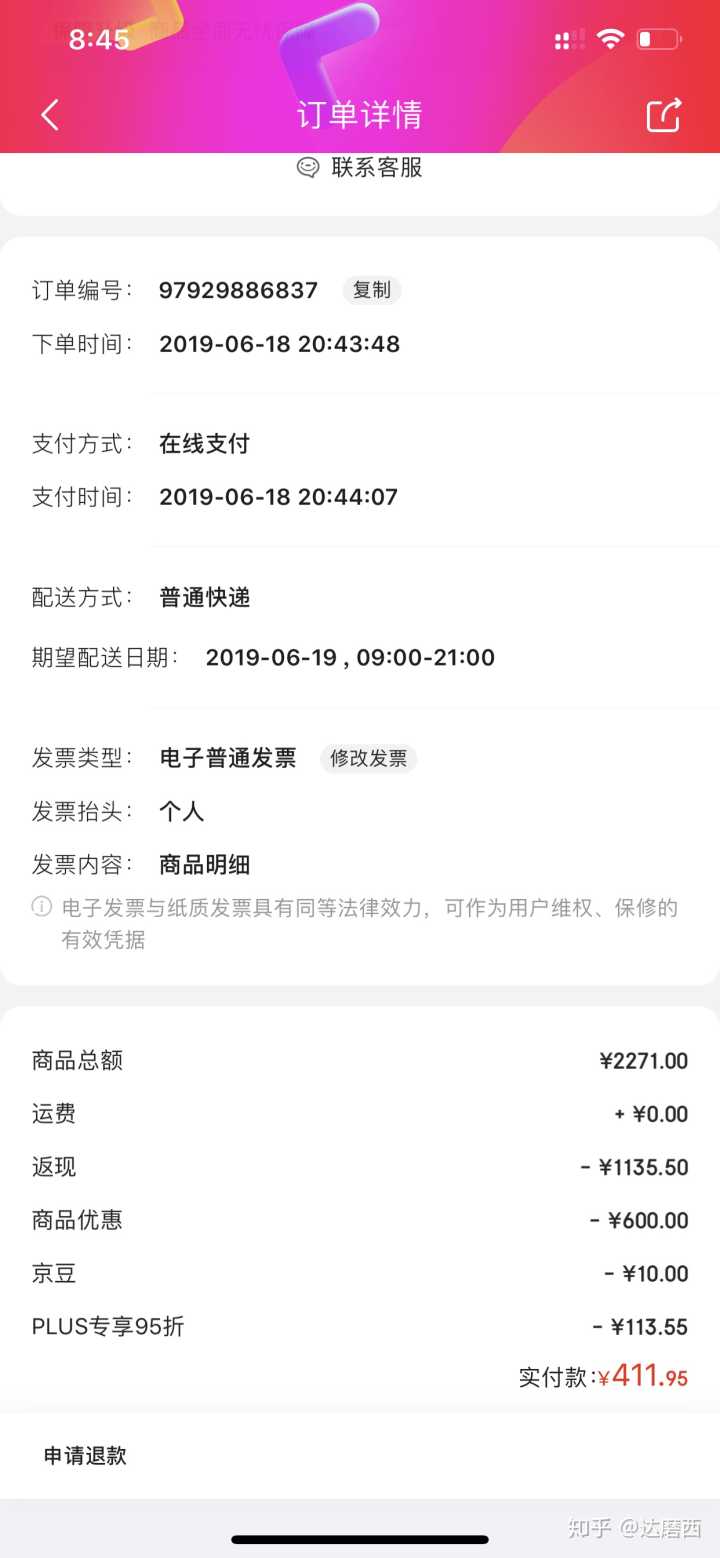
Task: Copy the order number with 复制
Action: click(372, 290)
